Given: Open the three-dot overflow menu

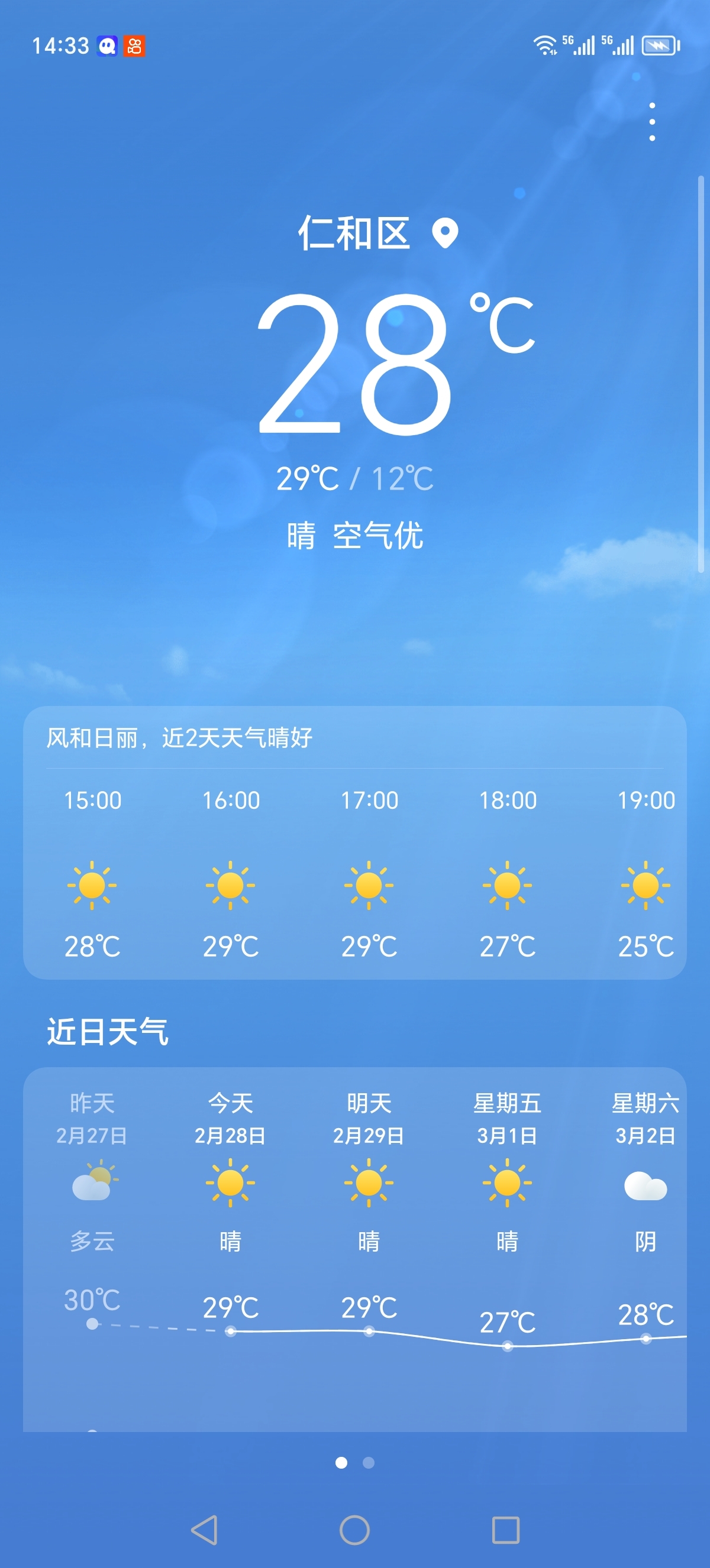Looking at the screenshot, I should [652, 122].
